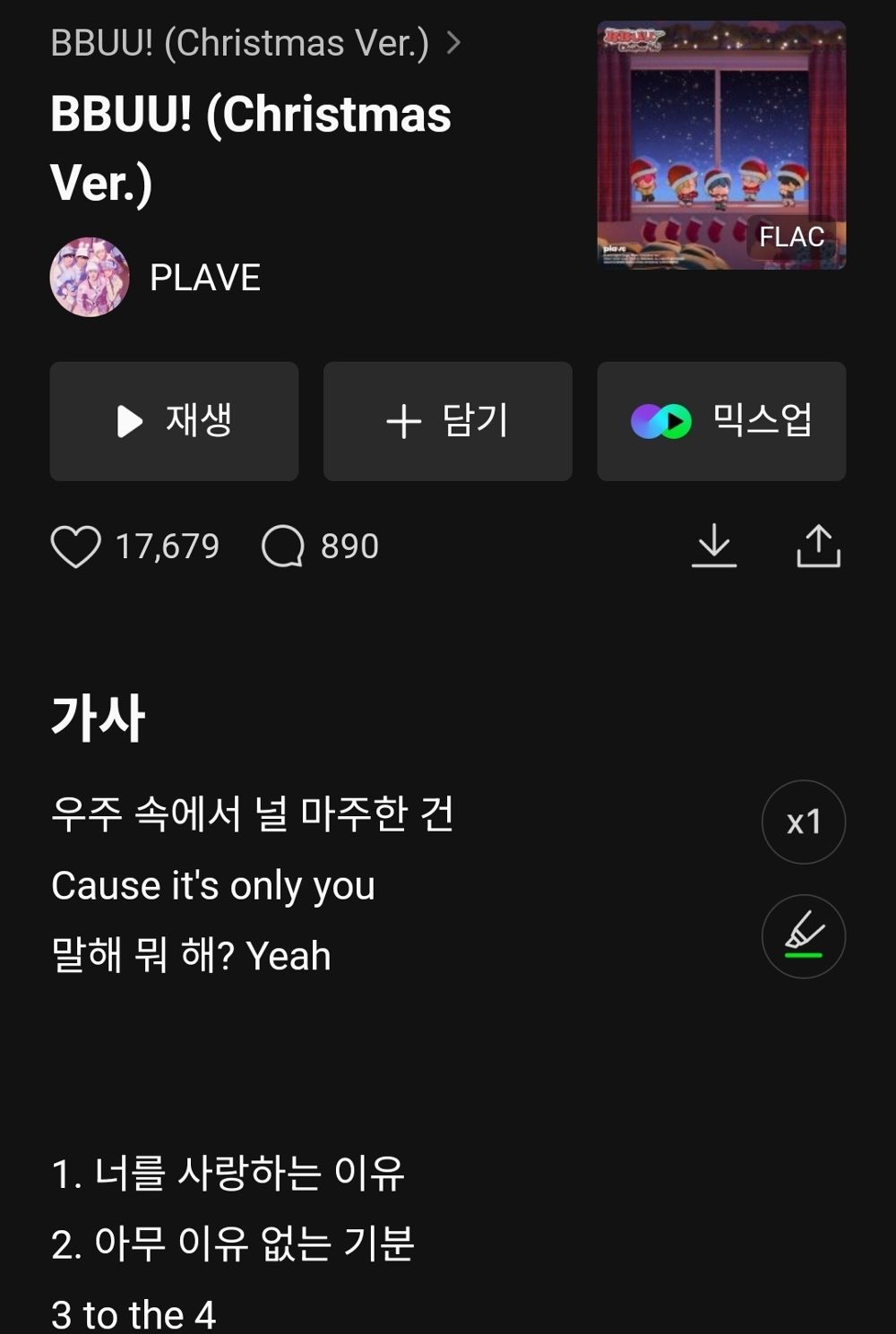The height and width of the screenshot is (1334, 896).
Task: Open PLAVE profile via circular artist avatar
Action: point(90,277)
